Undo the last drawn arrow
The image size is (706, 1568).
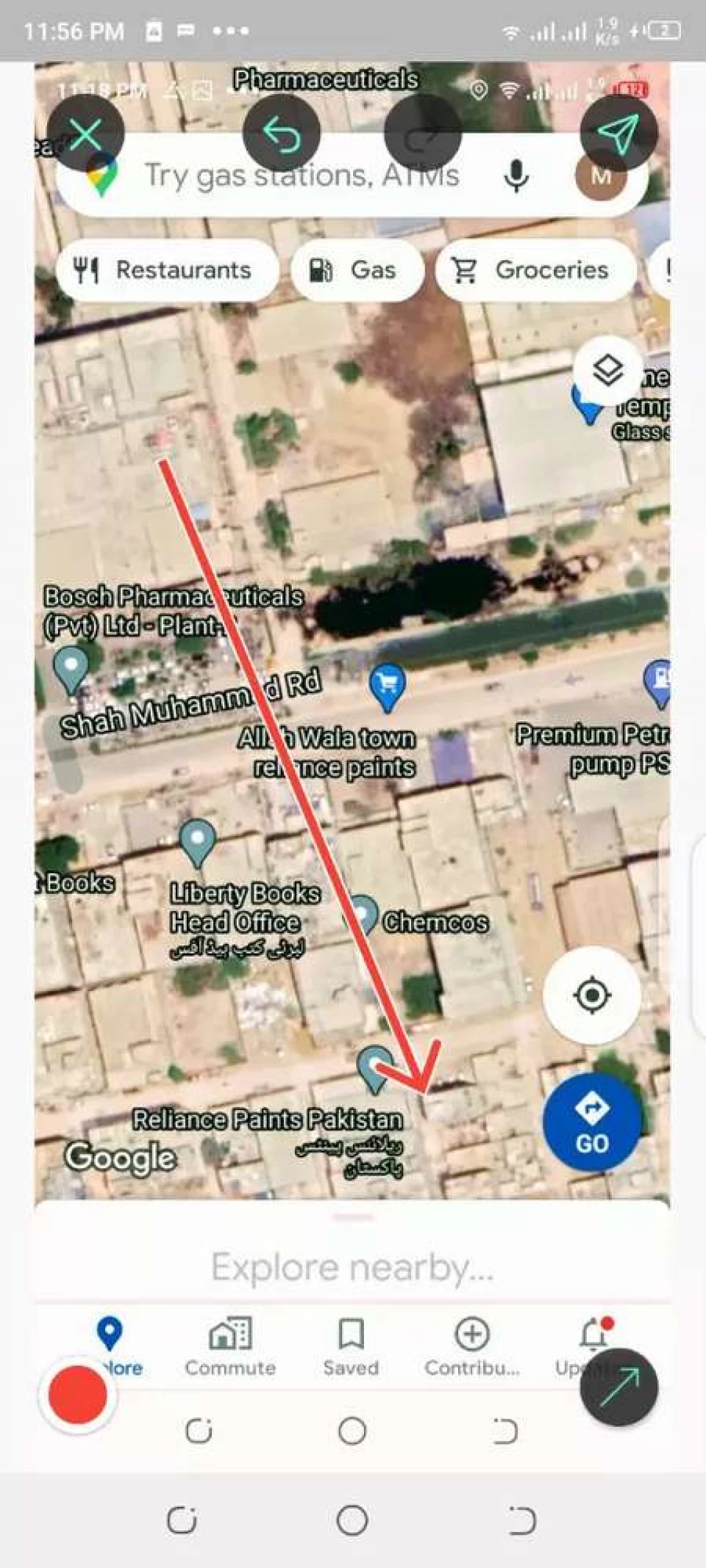point(282,134)
